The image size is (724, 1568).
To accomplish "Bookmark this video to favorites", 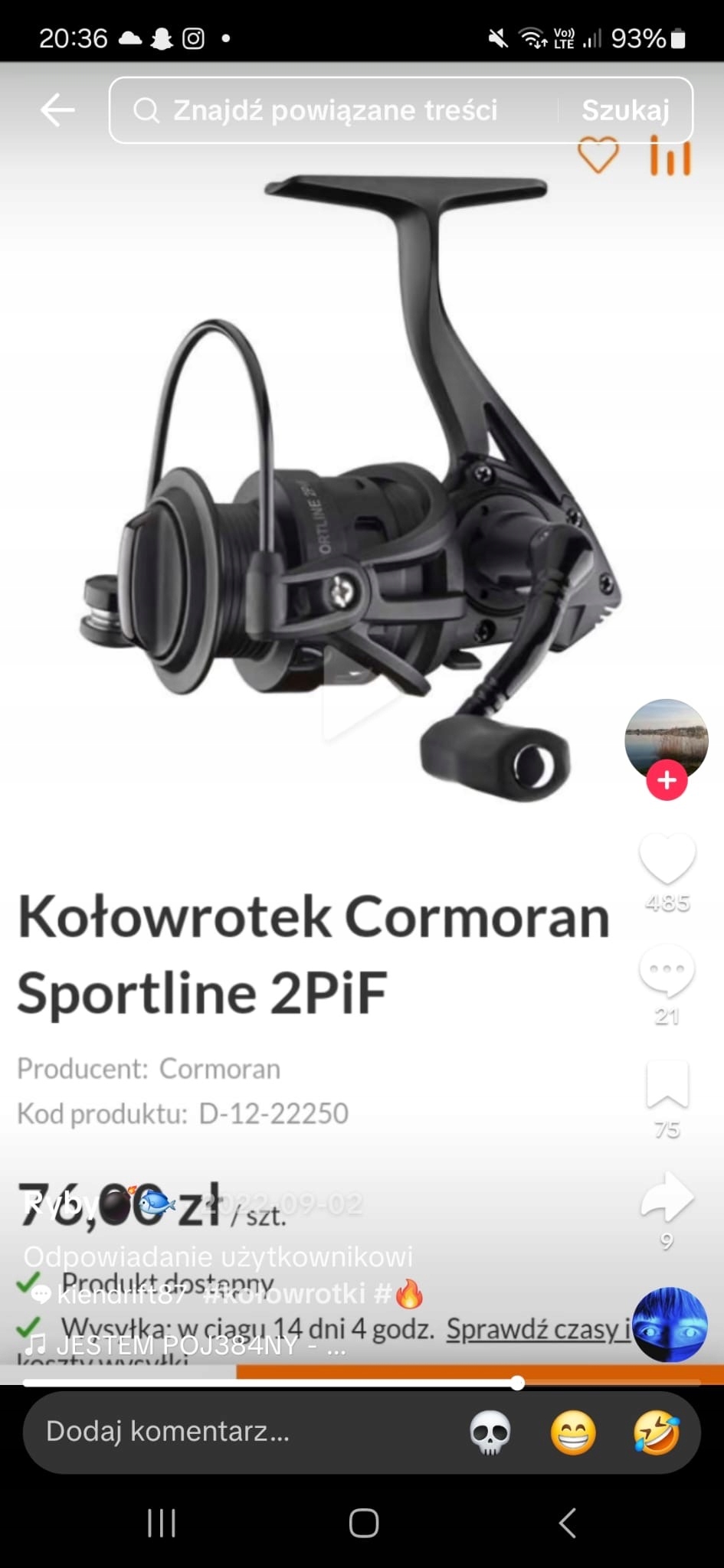I will (667, 1084).
